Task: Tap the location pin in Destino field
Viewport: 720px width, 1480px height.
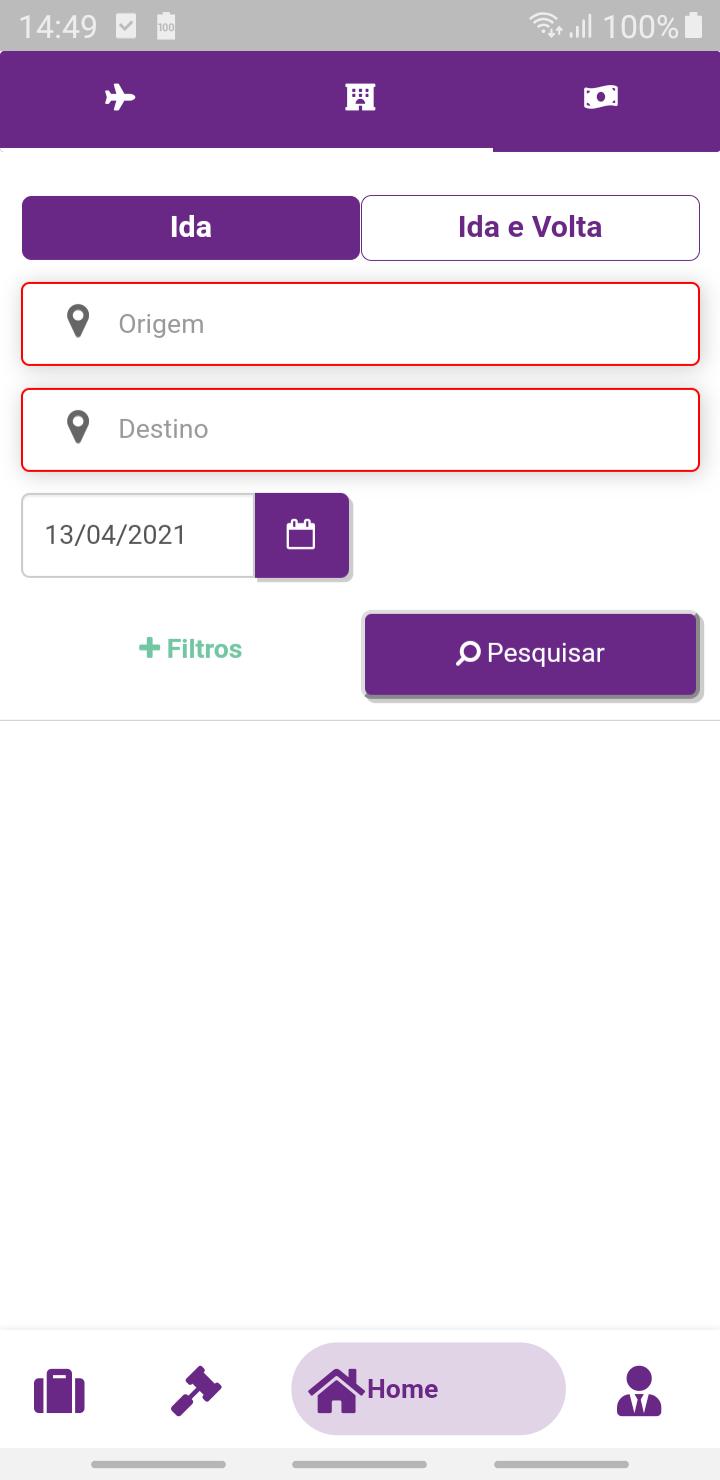Action: 78,428
